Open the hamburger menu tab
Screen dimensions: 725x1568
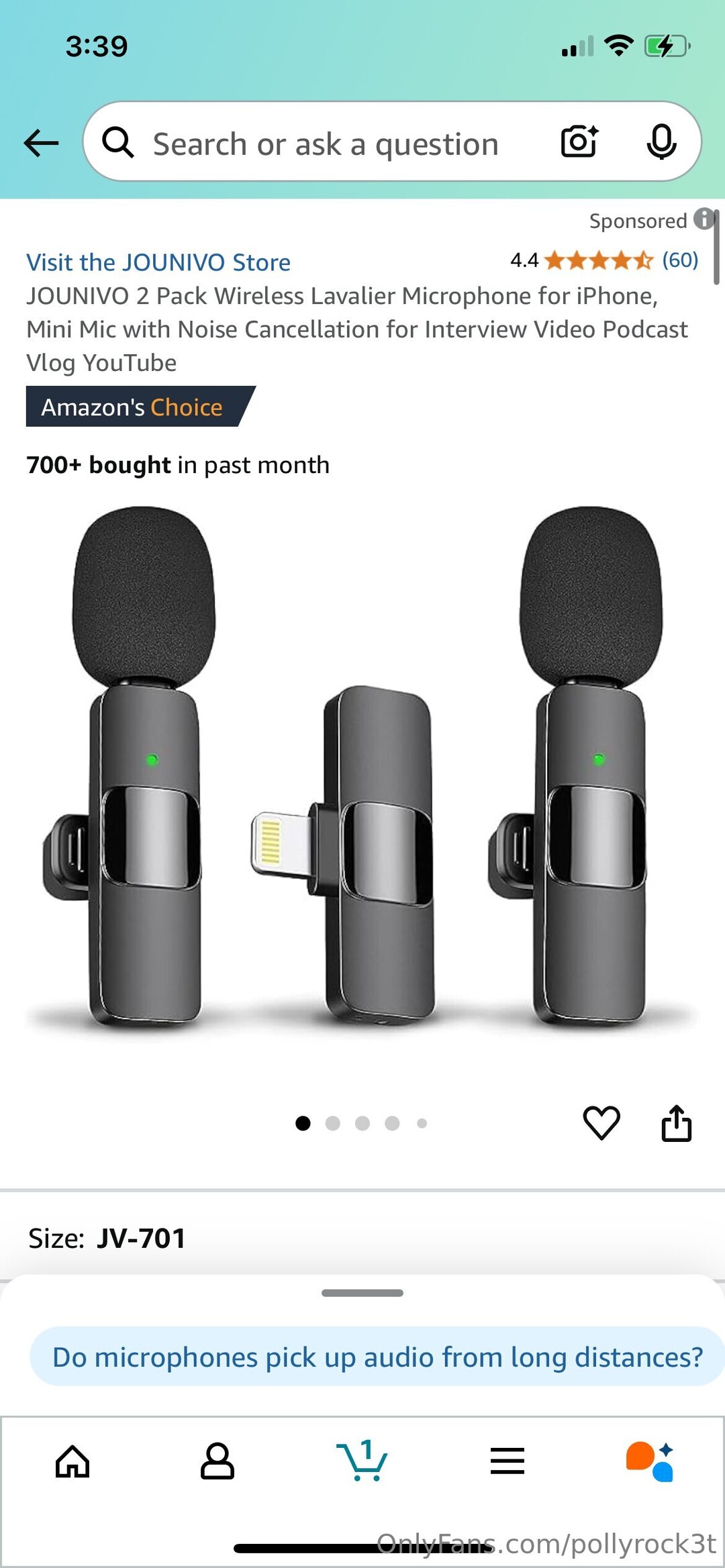point(507,1461)
